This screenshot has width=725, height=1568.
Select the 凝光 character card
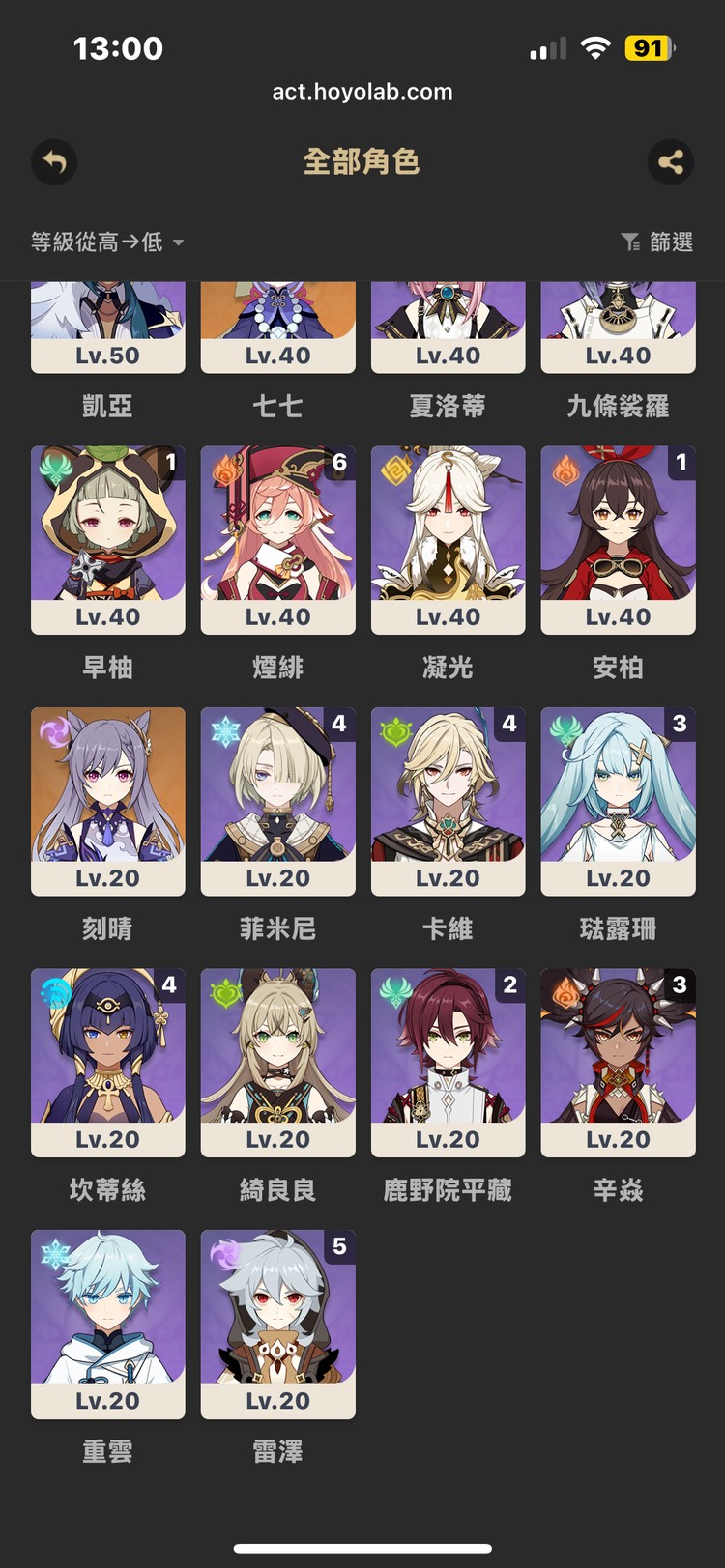[x=448, y=539]
